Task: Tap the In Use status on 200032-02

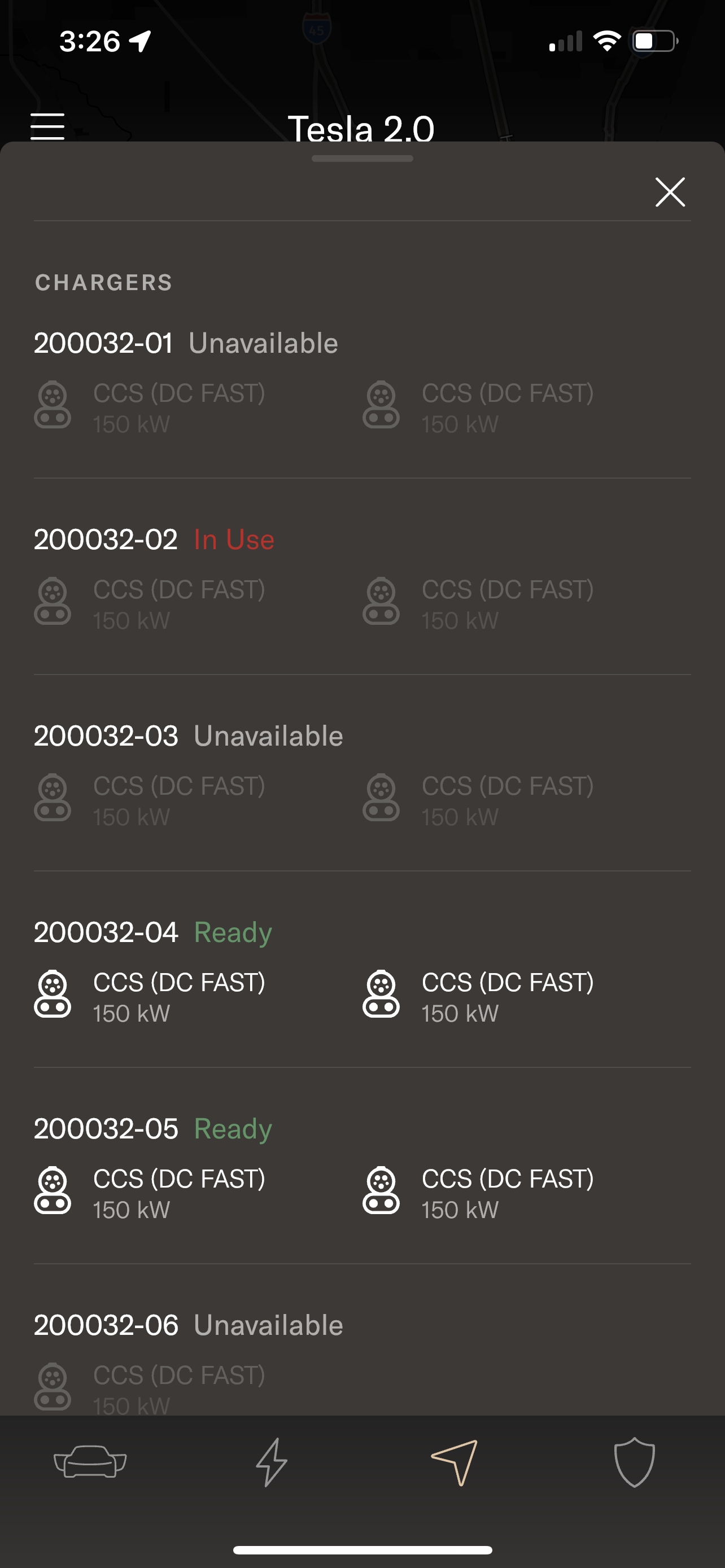Action: (x=233, y=539)
